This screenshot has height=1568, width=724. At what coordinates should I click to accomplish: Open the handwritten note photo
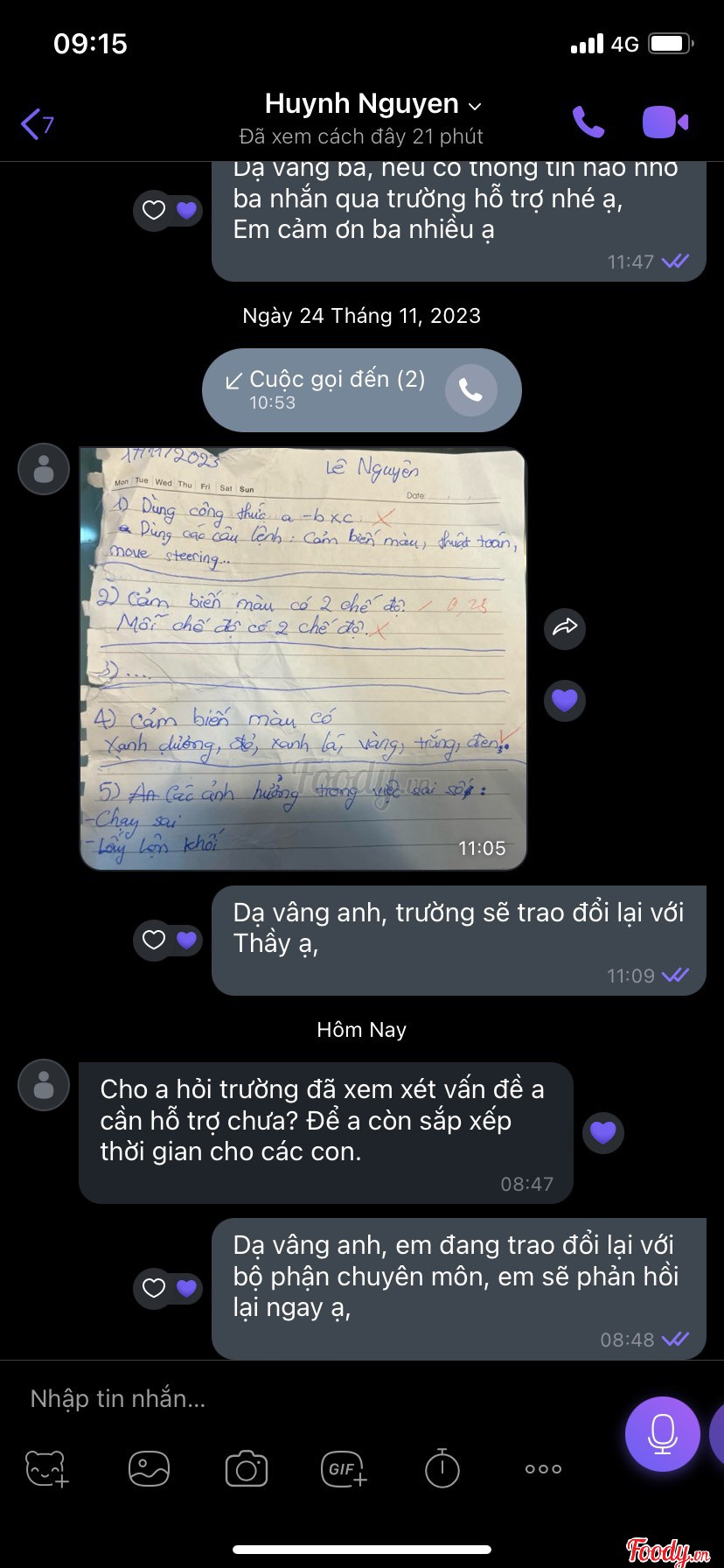[303, 658]
